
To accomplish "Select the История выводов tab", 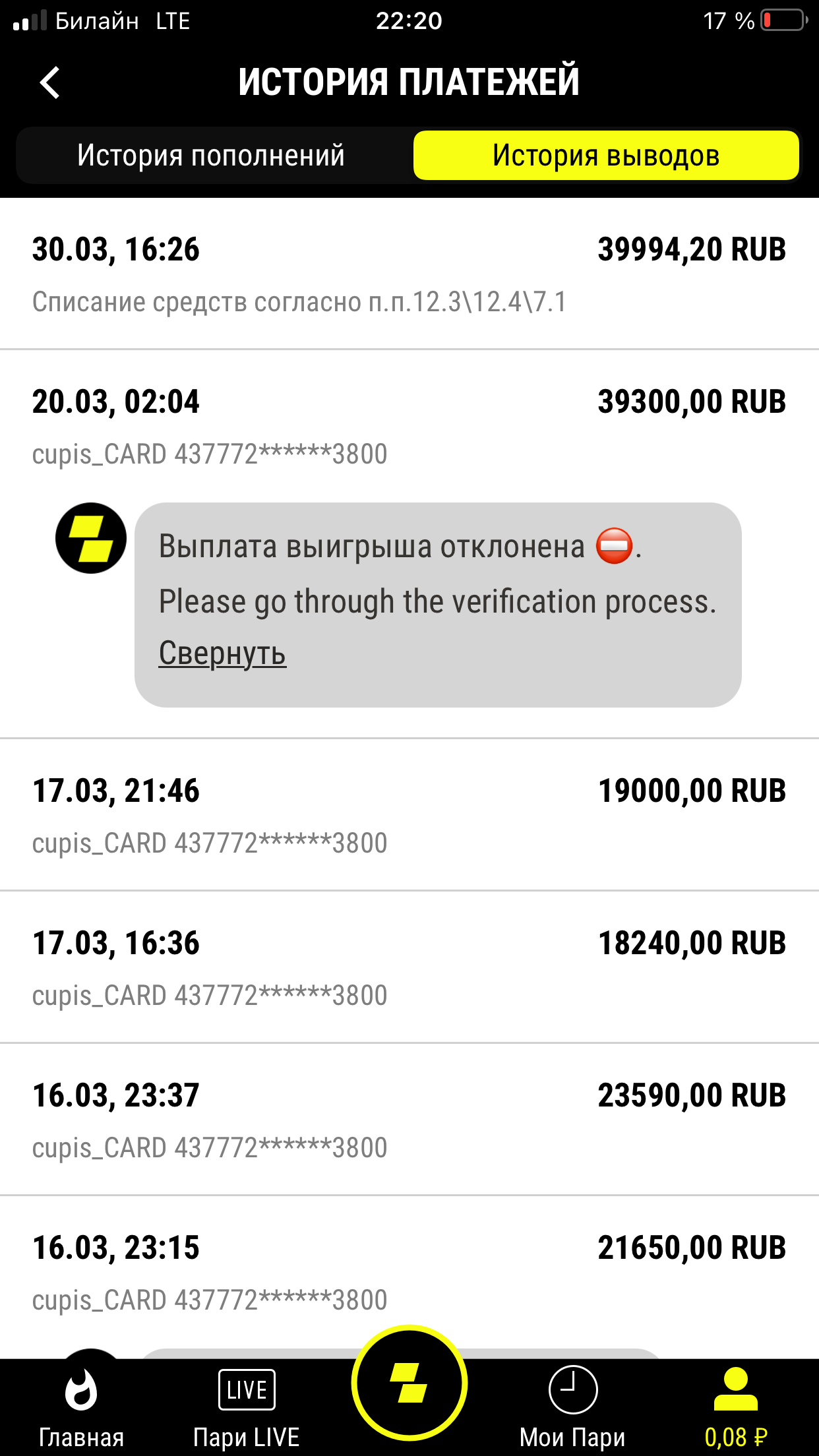I will point(605,156).
